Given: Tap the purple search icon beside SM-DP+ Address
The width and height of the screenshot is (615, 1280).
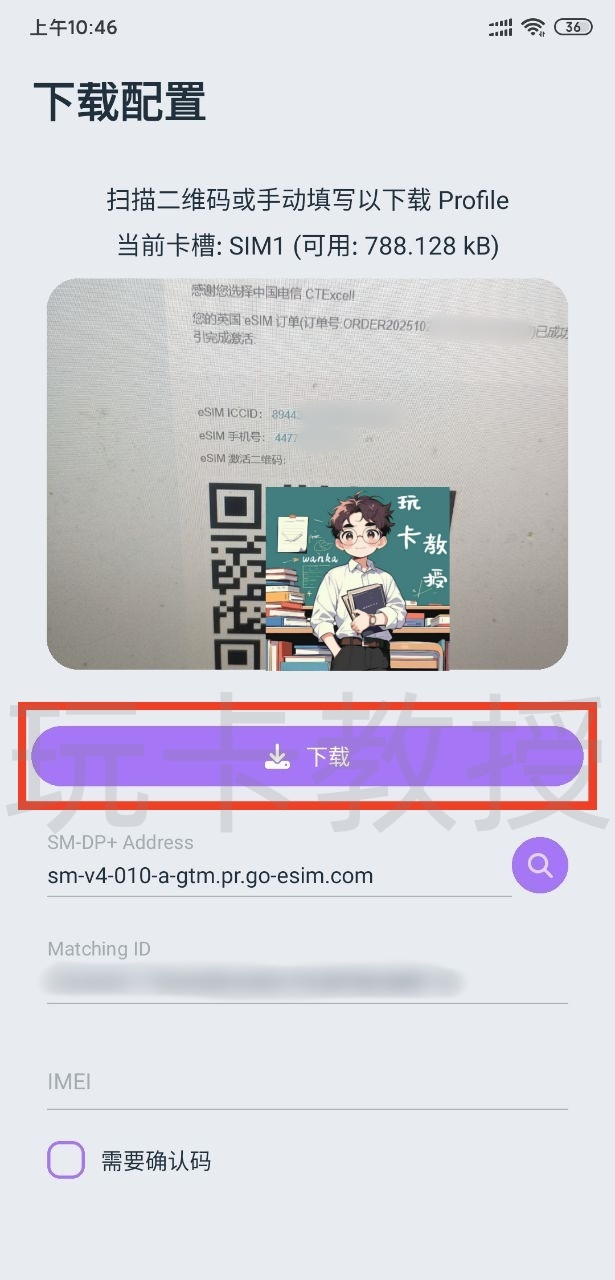Looking at the screenshot, I should point(540,865).
